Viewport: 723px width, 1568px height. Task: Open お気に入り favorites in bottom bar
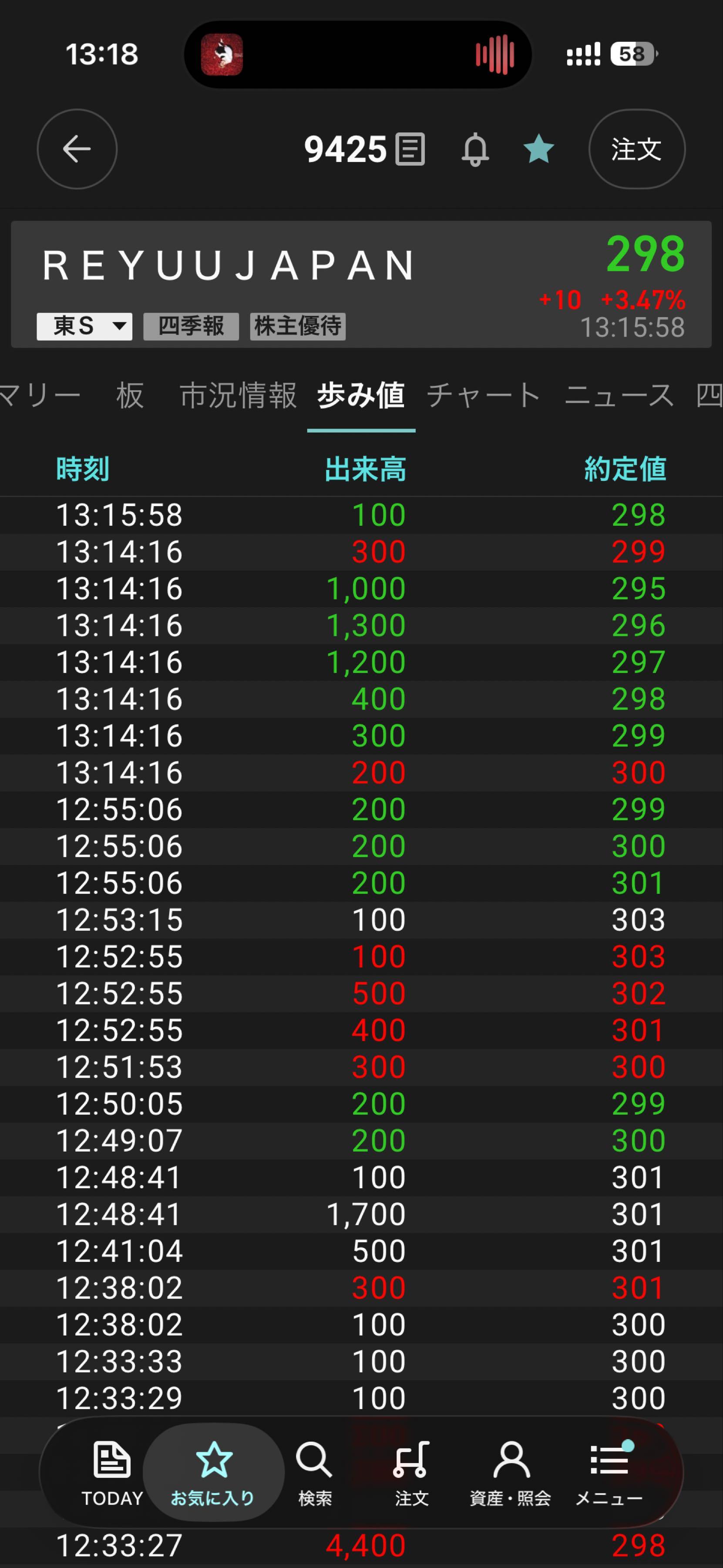pyautogui.click(x=213, y=1473)
